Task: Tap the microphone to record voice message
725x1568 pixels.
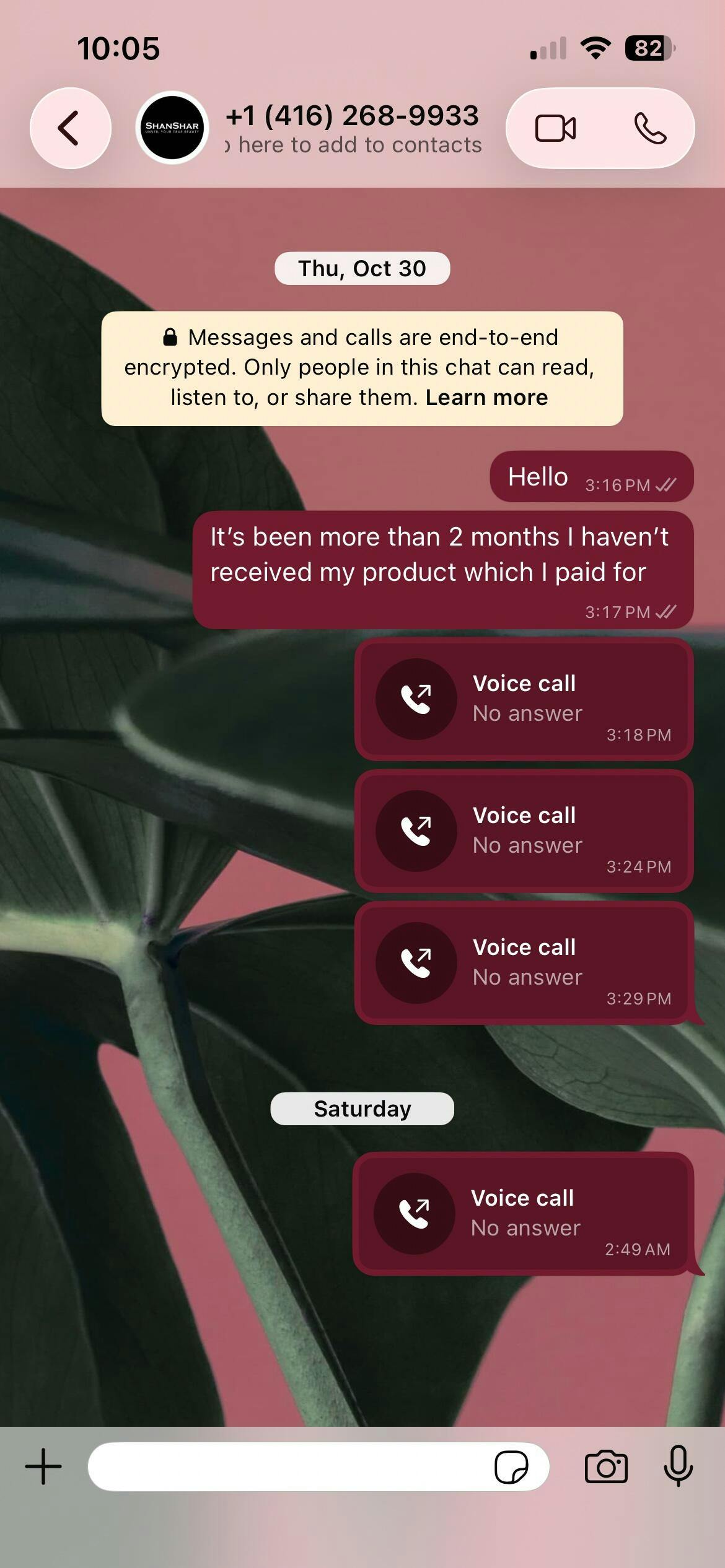Action: [x=678, y=1466]
